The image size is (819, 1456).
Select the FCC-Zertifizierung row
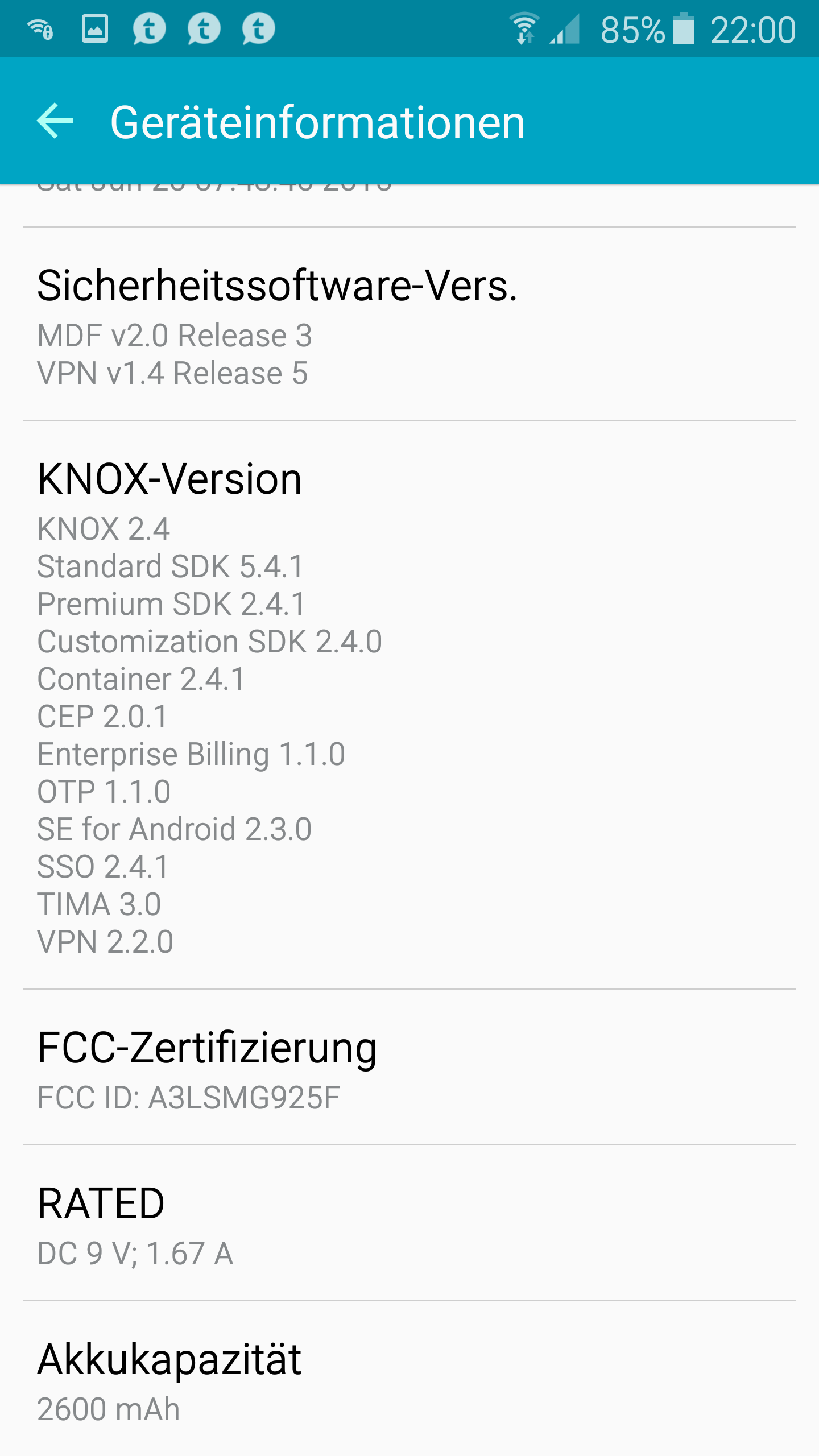tap(409, 1068)
